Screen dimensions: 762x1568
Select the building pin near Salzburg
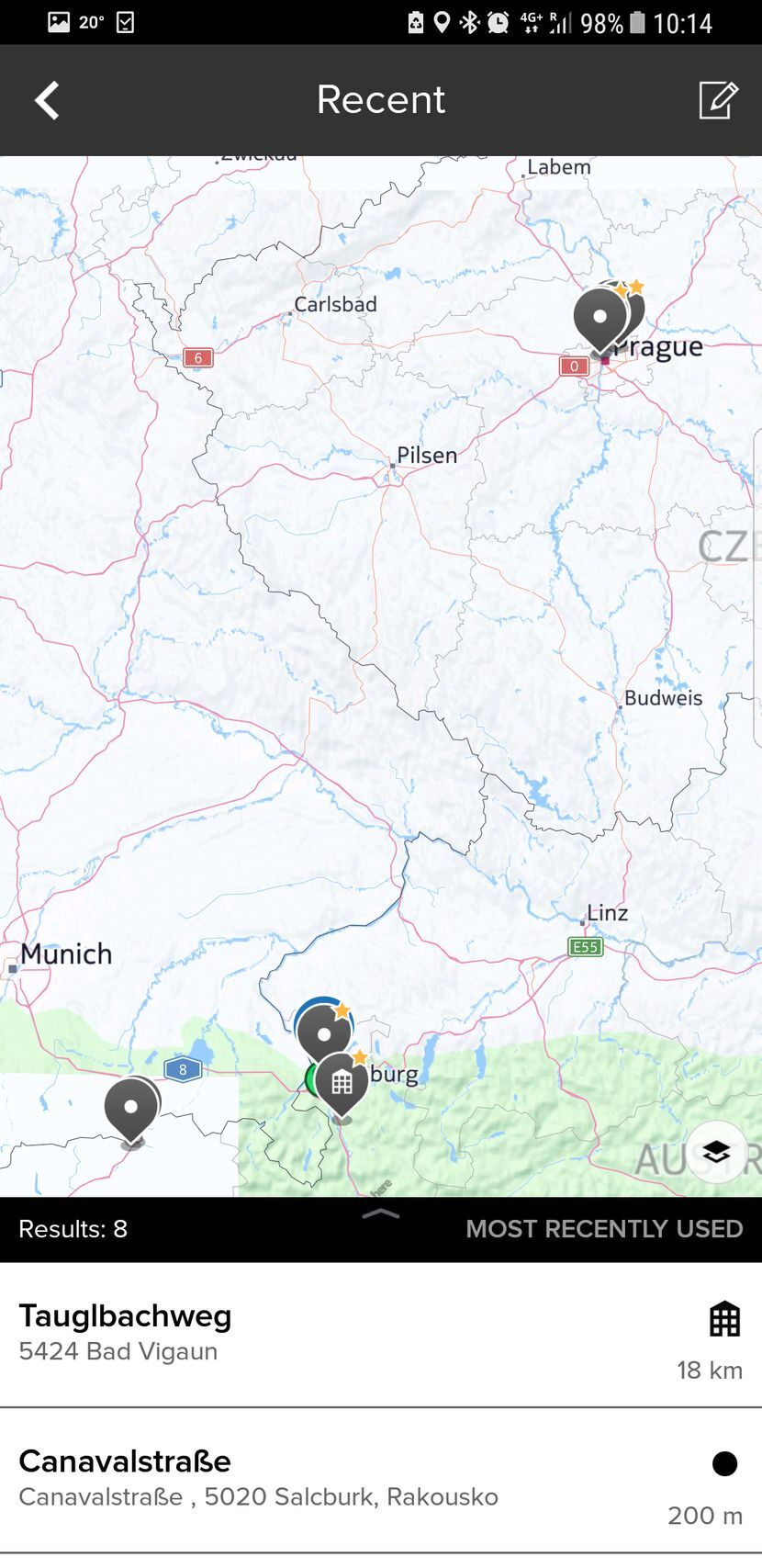[x=342, y=1084]
